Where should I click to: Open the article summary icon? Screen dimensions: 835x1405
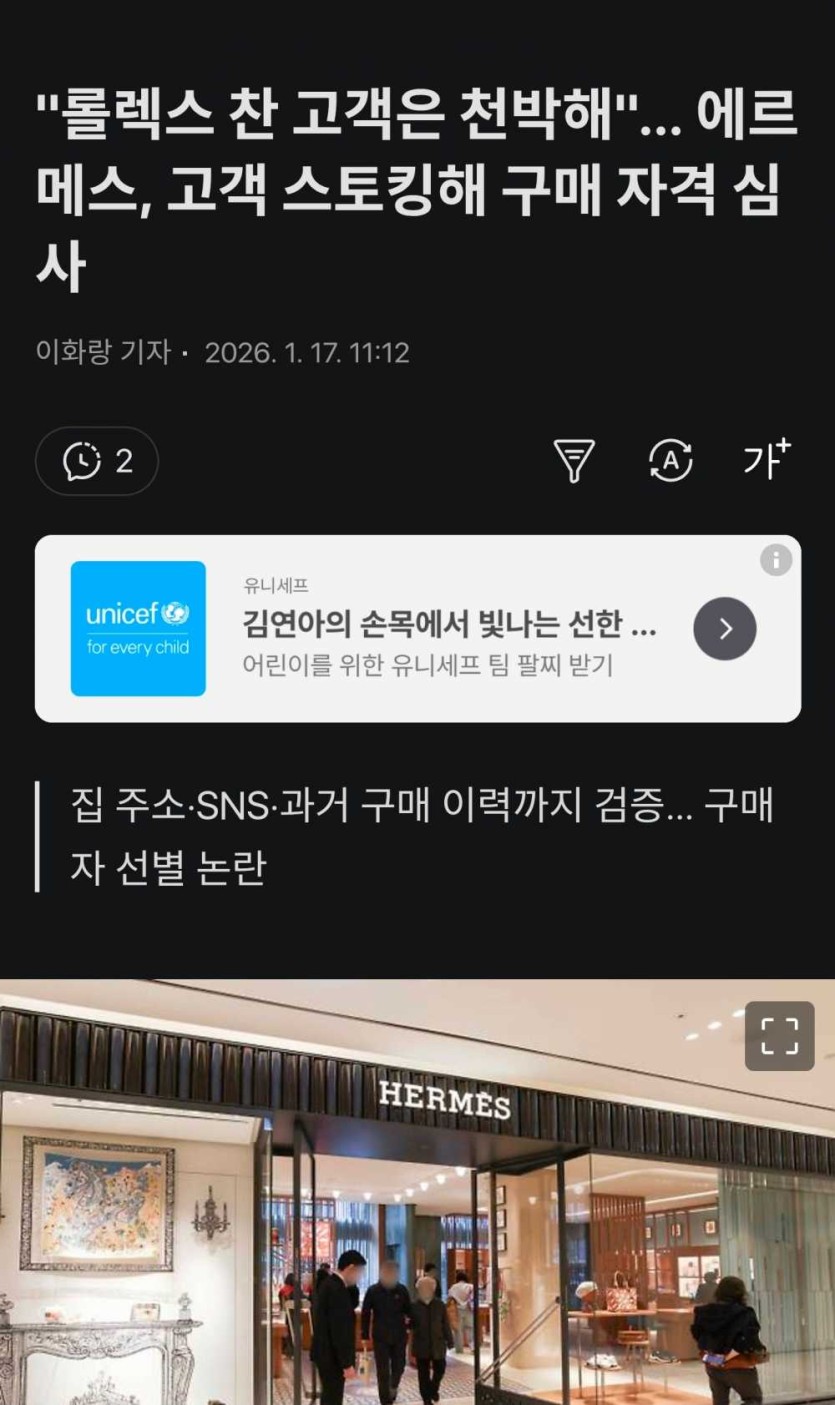pyautogui.click(x=574, y=461)
